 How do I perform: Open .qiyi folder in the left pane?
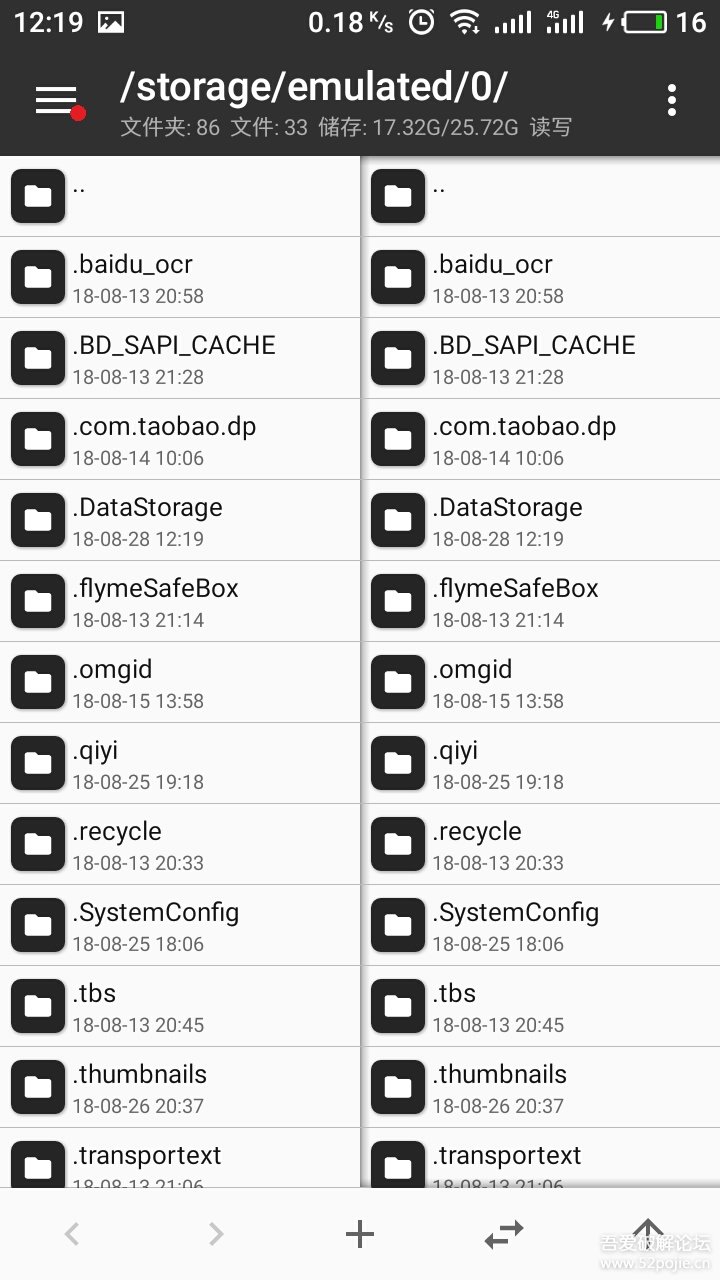(x=180, y=764)
